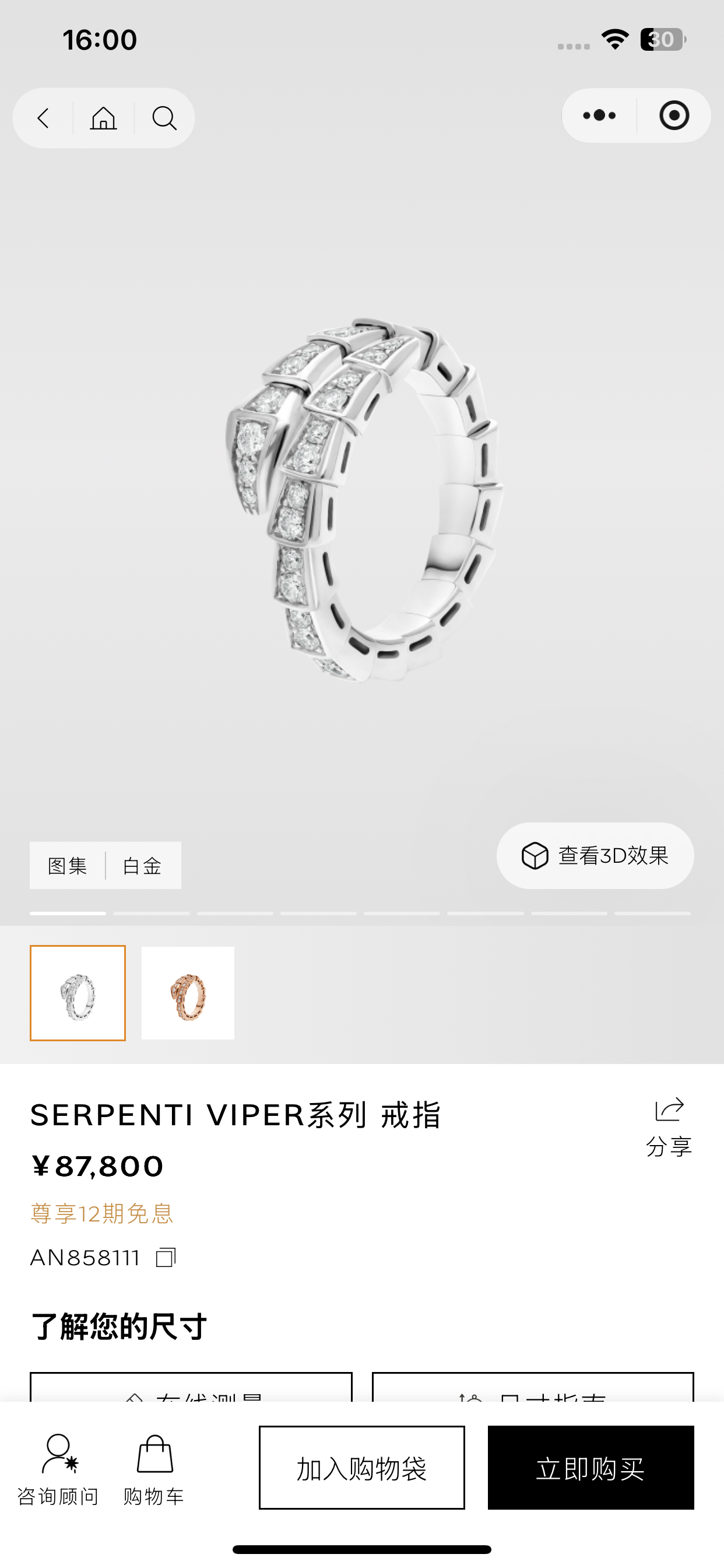Share this product via 分享
Image resolution: width=724 pixels, height=1568 pixels.
point(669,1128)
